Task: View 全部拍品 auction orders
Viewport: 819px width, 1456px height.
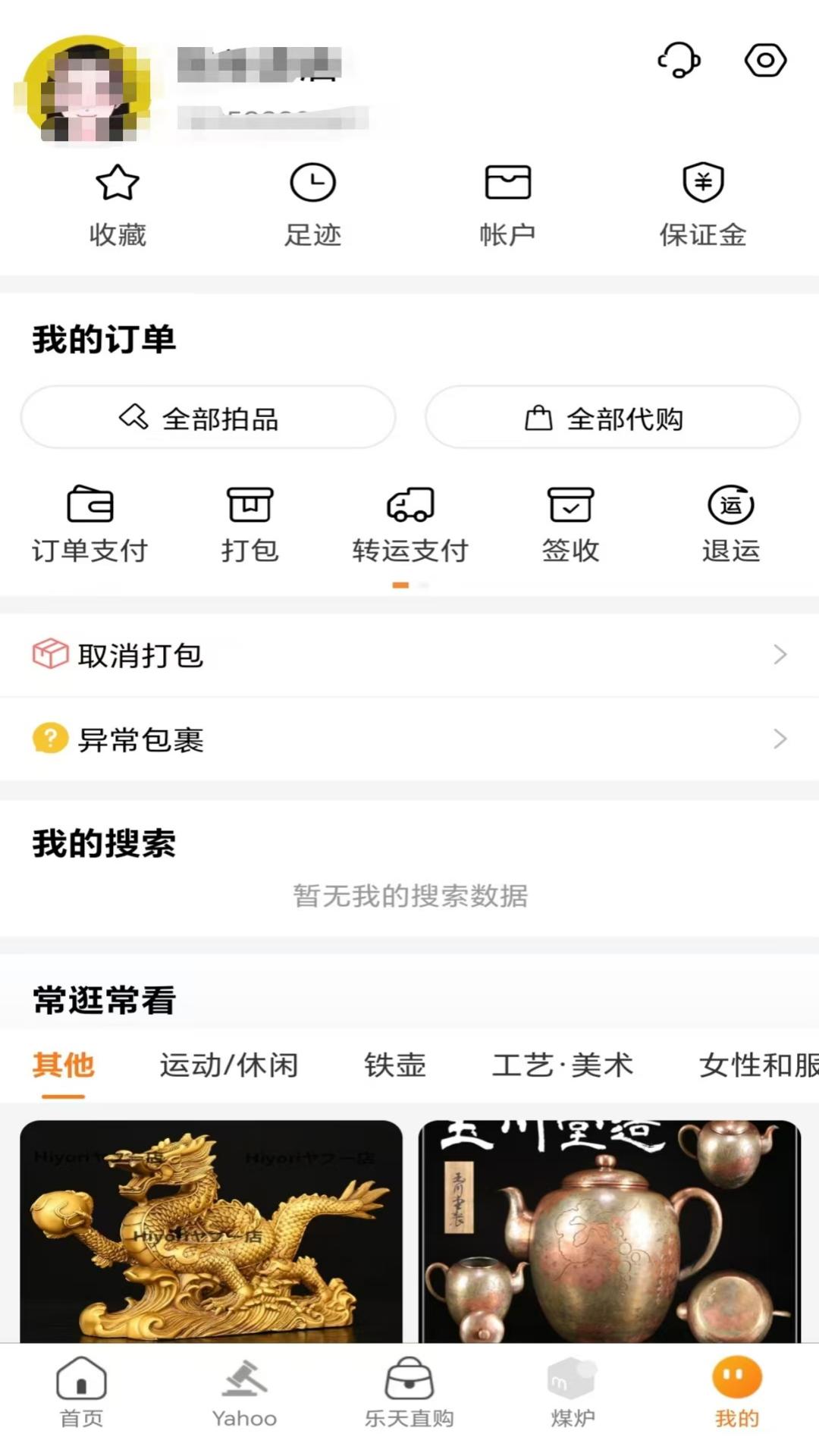Action: (209, 418)
